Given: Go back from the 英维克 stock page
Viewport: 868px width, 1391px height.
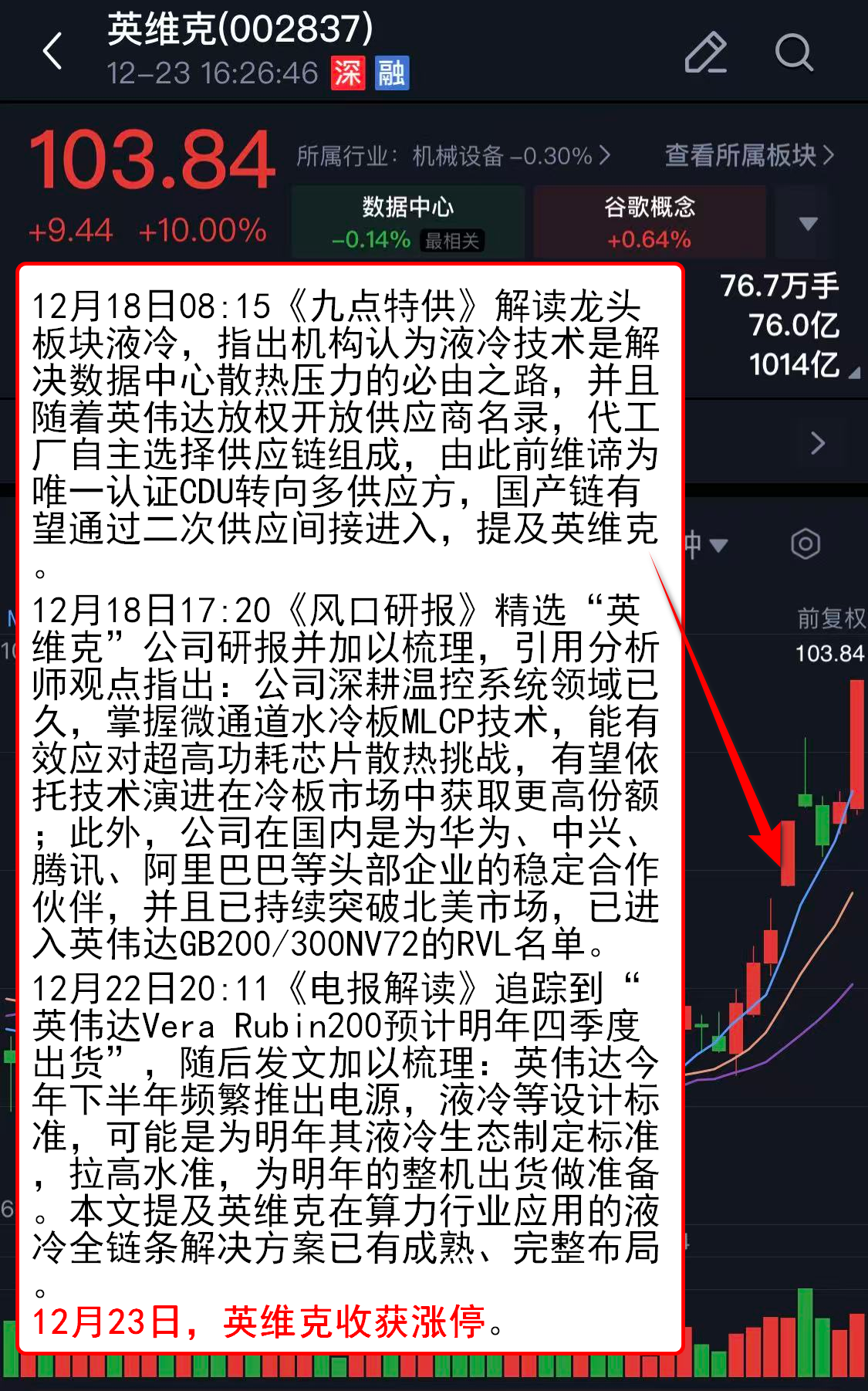Looking at the screenshot, I should click(52, 52).
